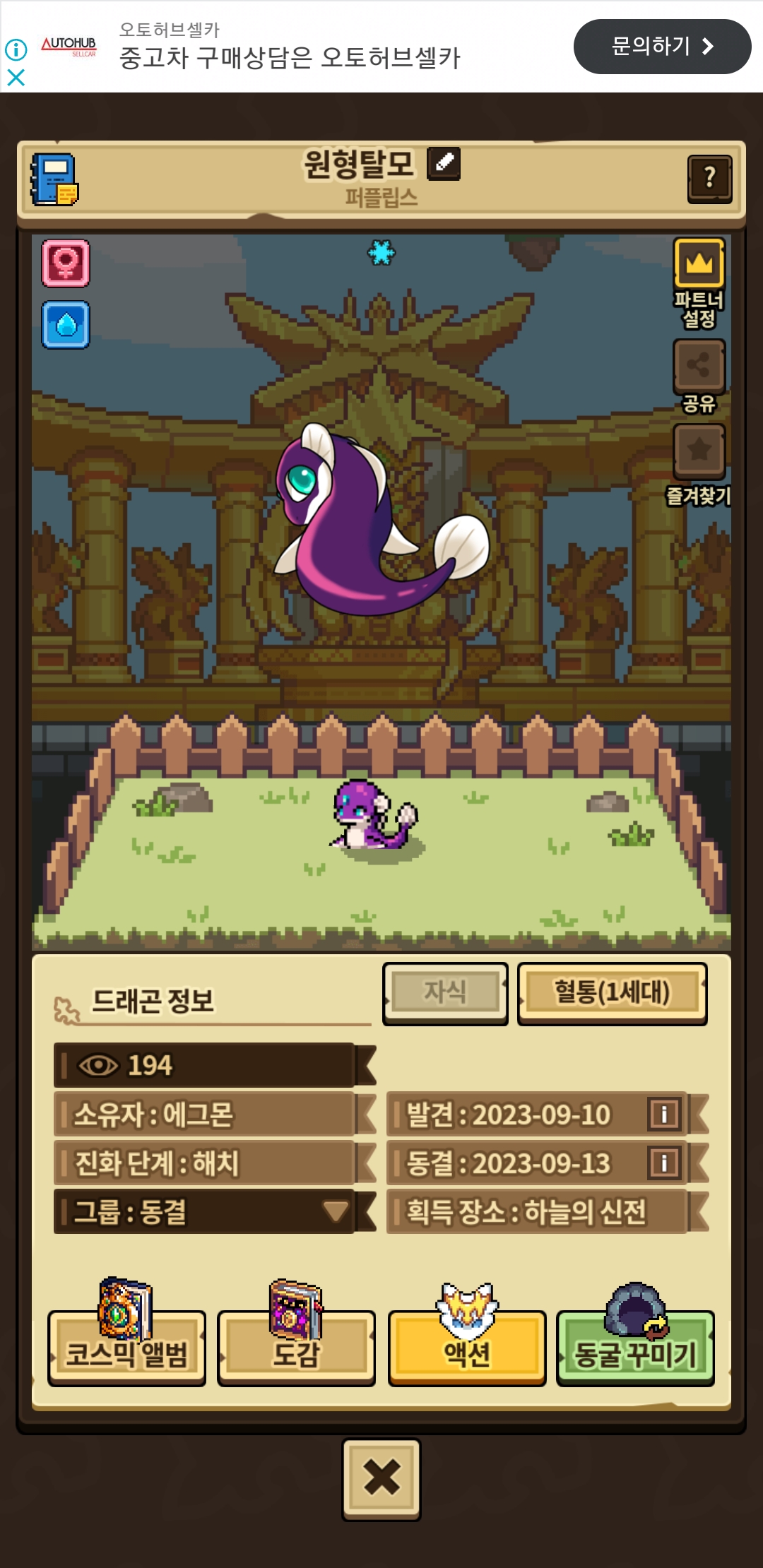Viewport: 763px width, 1568px height.
Task: View the 혈통(1세대) lineage
Action: pyautogui.click(x=612, y=992)
